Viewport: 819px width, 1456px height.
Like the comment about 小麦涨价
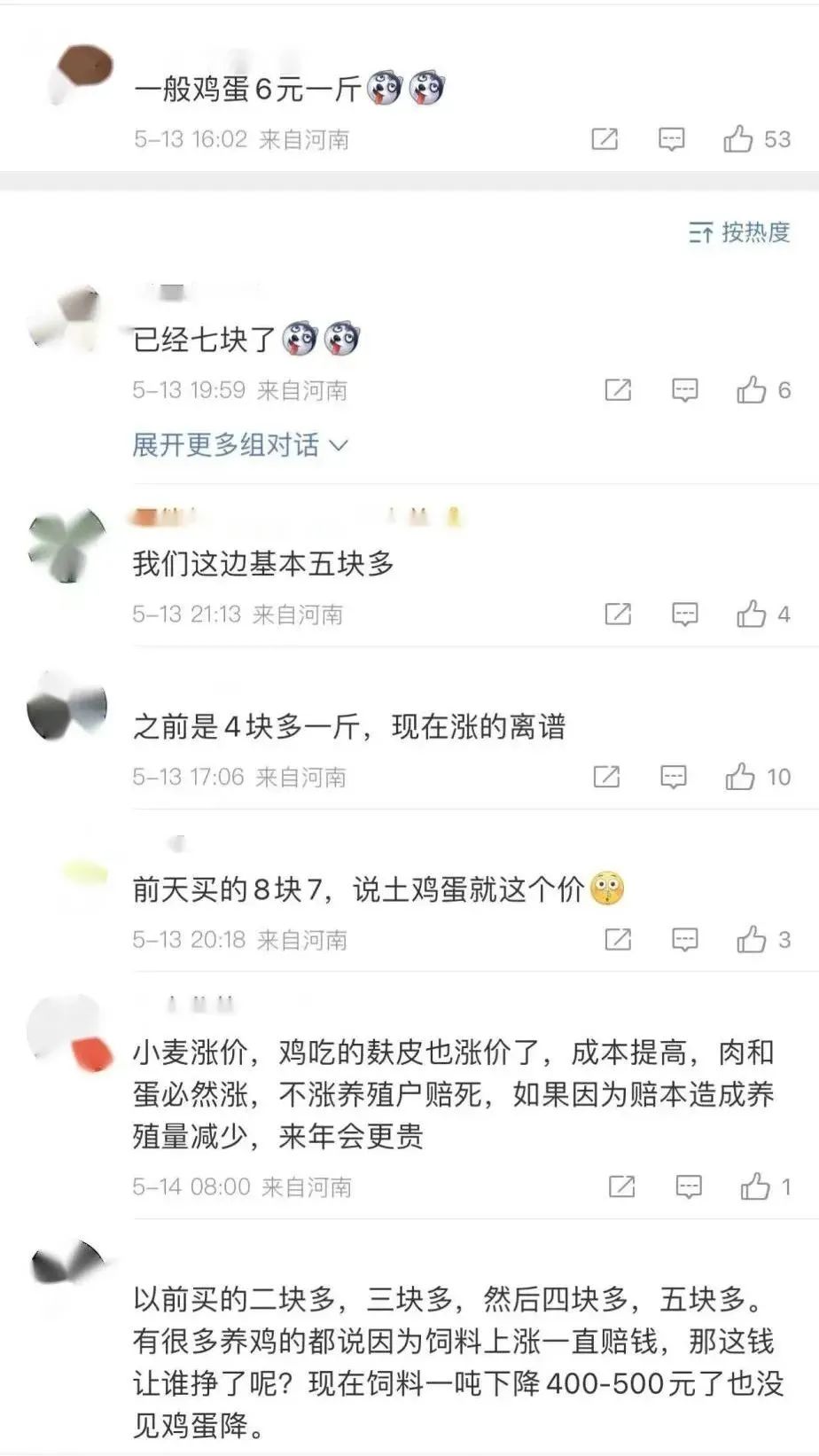click(755, 1186)
